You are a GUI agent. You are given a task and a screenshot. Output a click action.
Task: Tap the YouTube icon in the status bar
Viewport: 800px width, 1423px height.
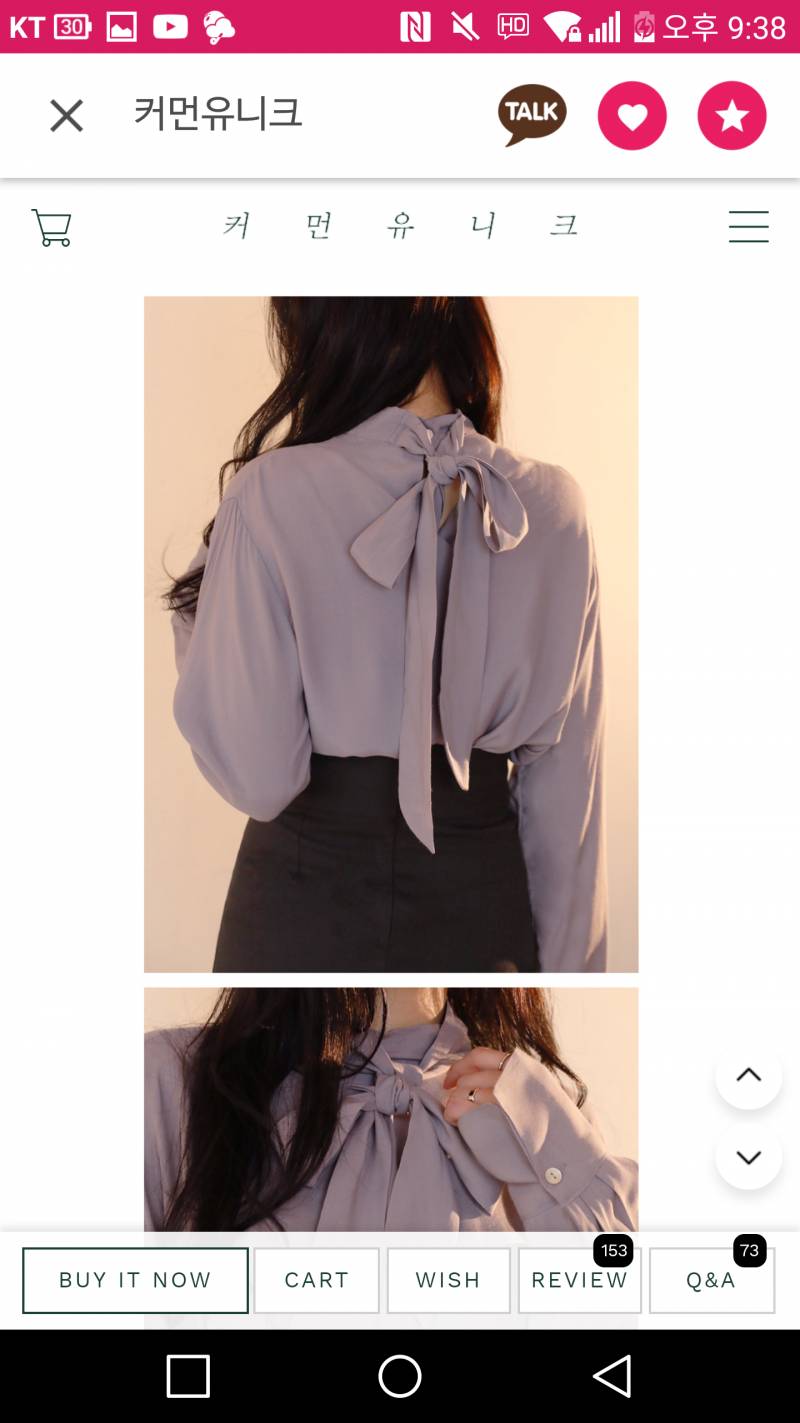point(170,26)
